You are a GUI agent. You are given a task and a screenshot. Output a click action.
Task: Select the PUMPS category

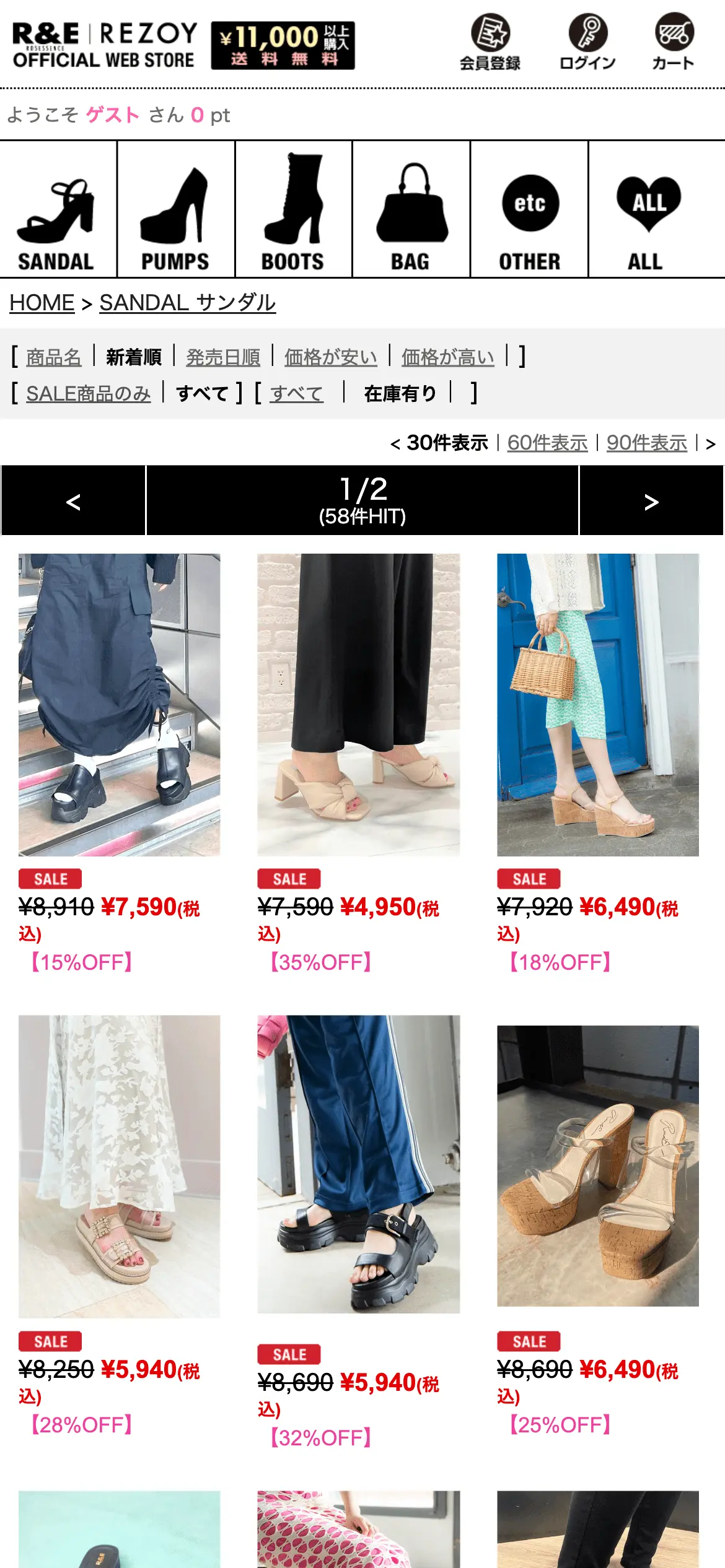[x=175, y=211]
